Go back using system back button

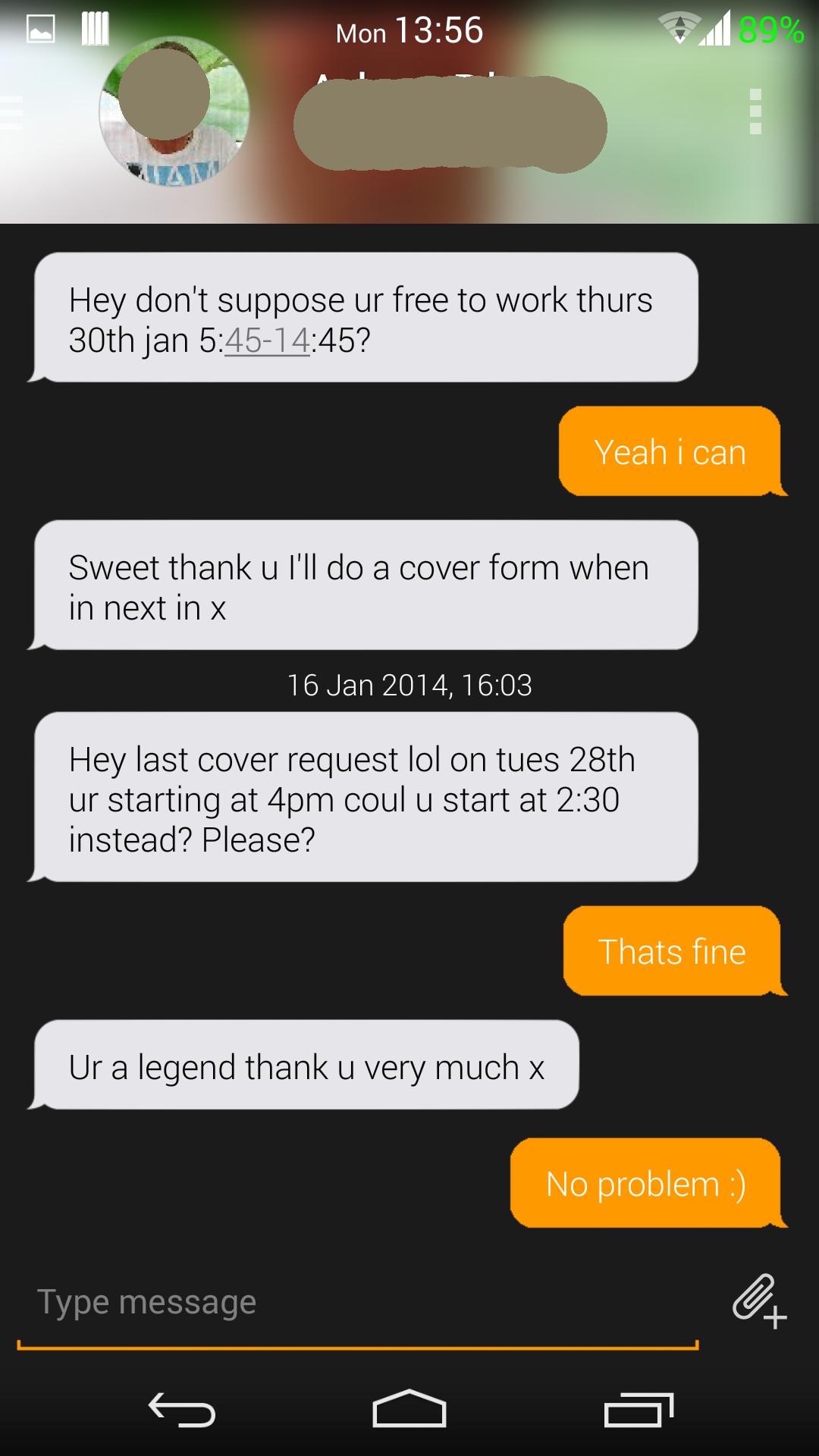182,1409
